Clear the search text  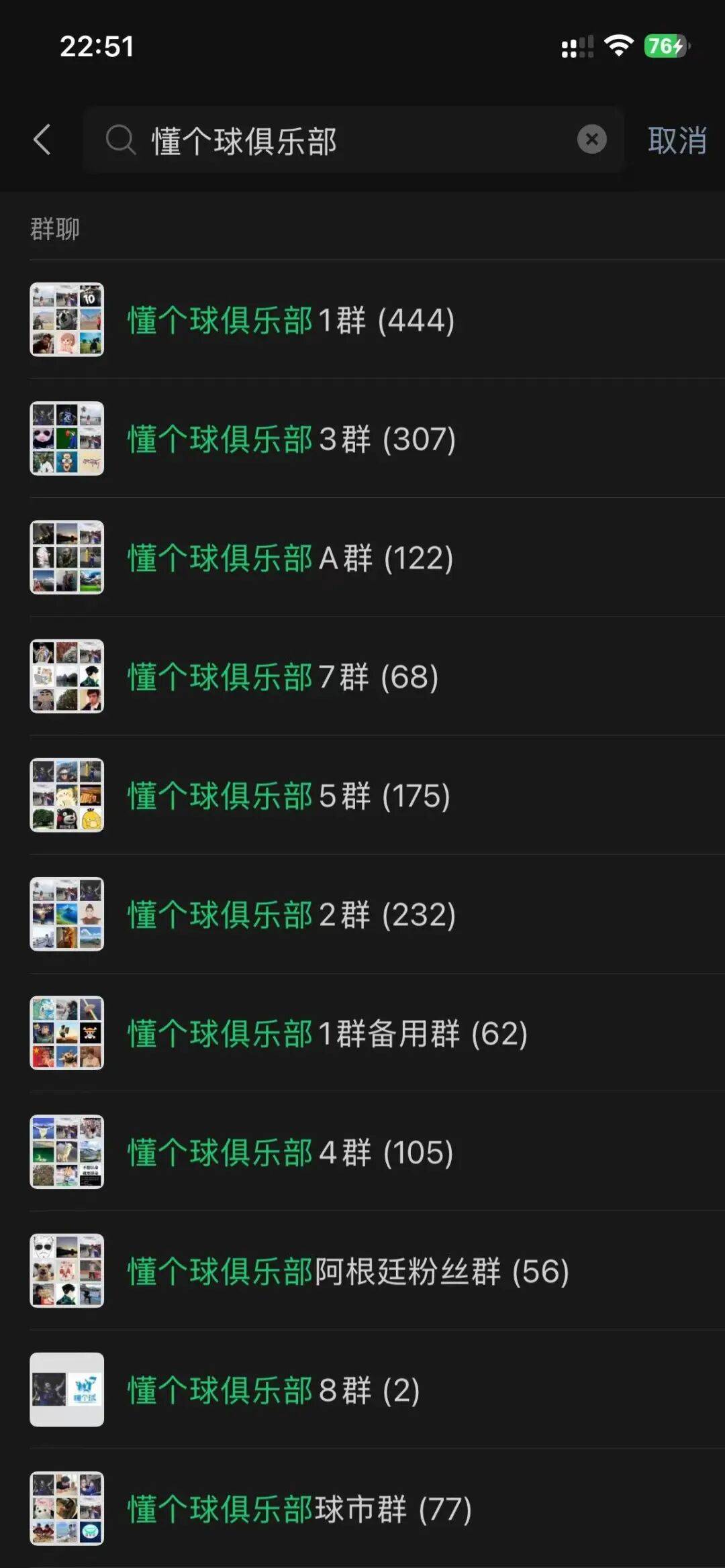[x=591, y=140]
